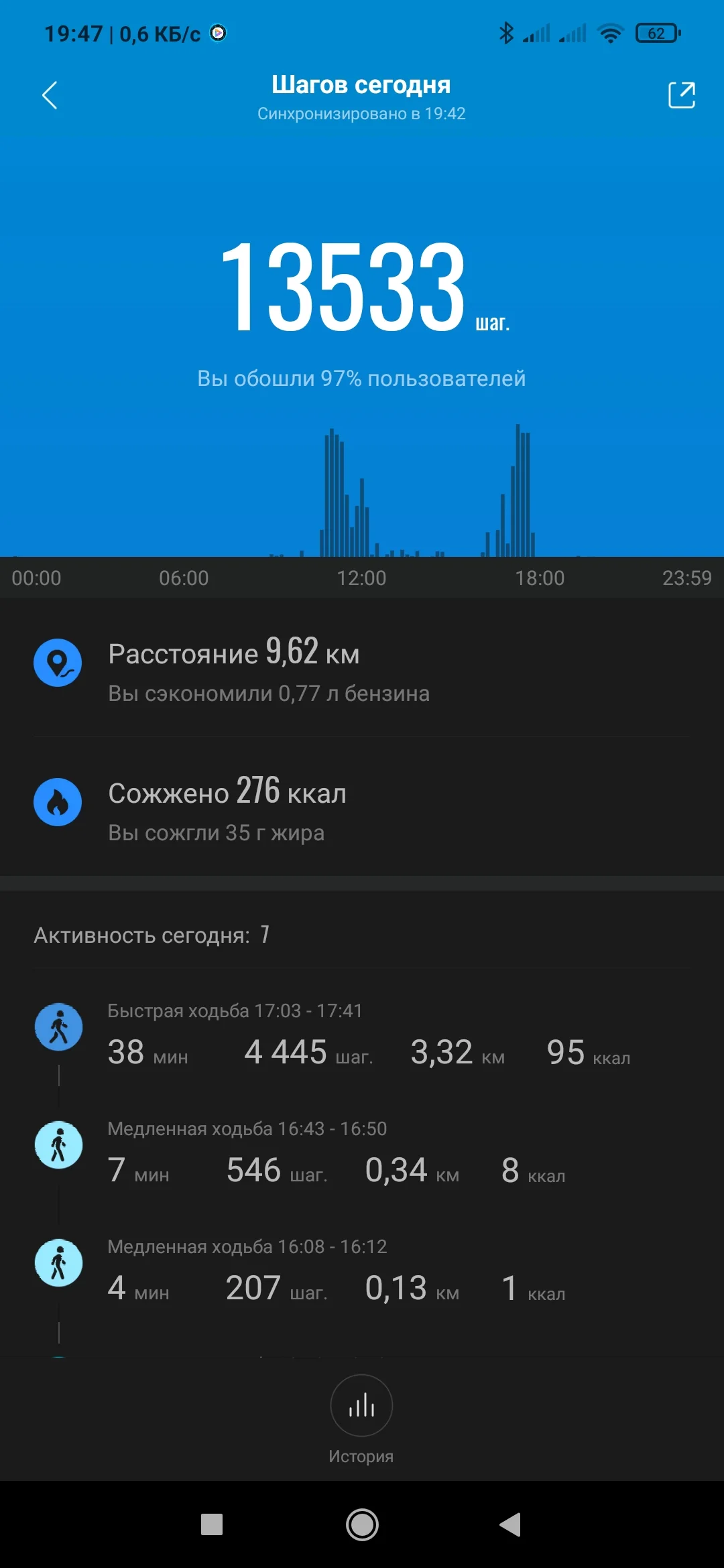Image resolution: width=724 pixels, height=1568 pixels.
Task: Tap the fast walking activity icon
Action: [58, 1027]
